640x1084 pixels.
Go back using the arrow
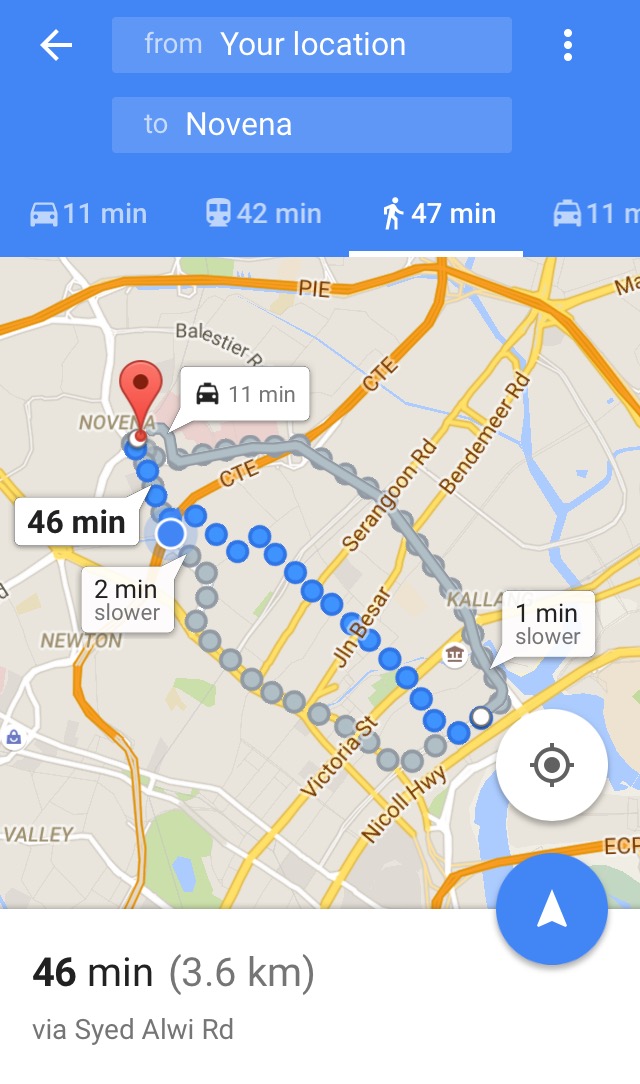point(56,46)
